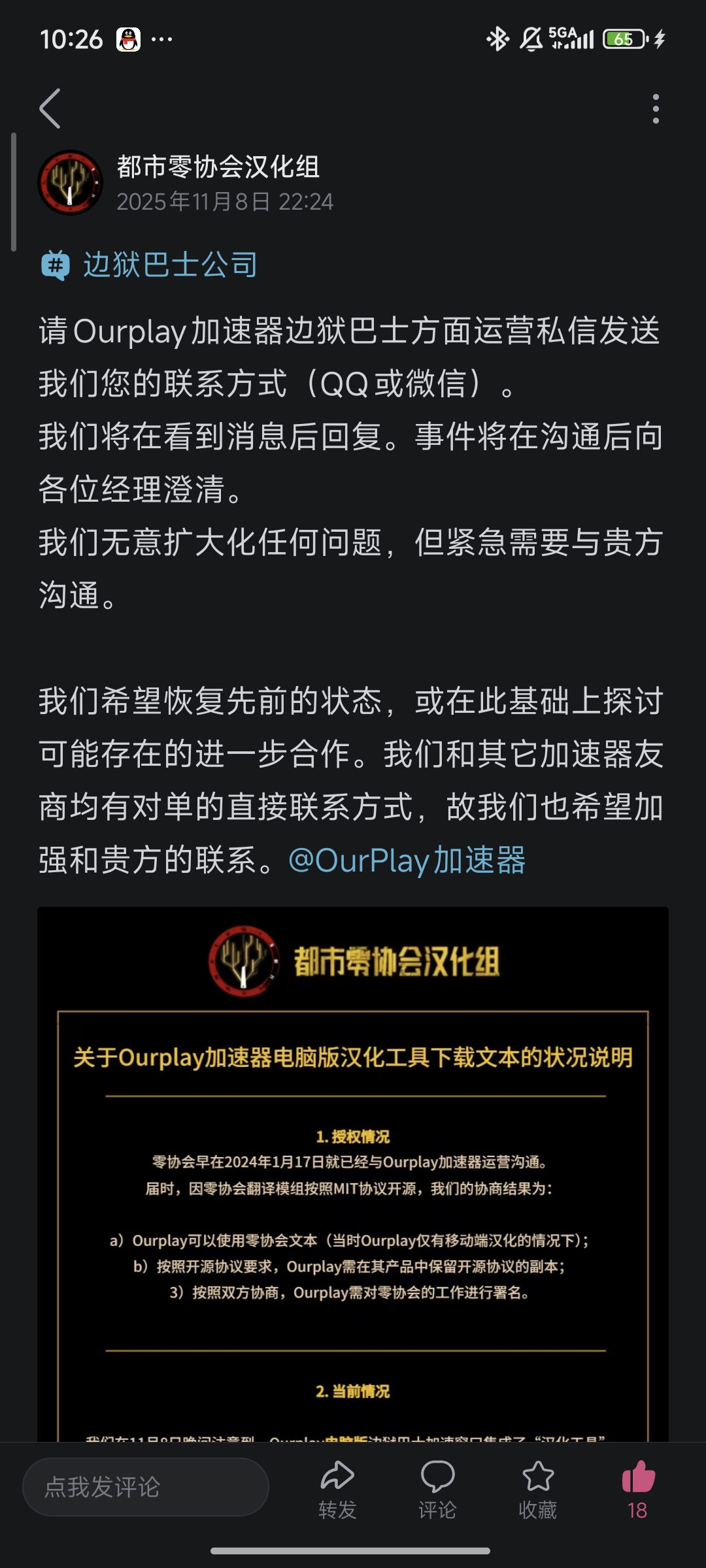The width and height of the screenshot is (706, 1568).
Task: Tap the Bluetooth icon in the status bar
Action: (499, 38)
